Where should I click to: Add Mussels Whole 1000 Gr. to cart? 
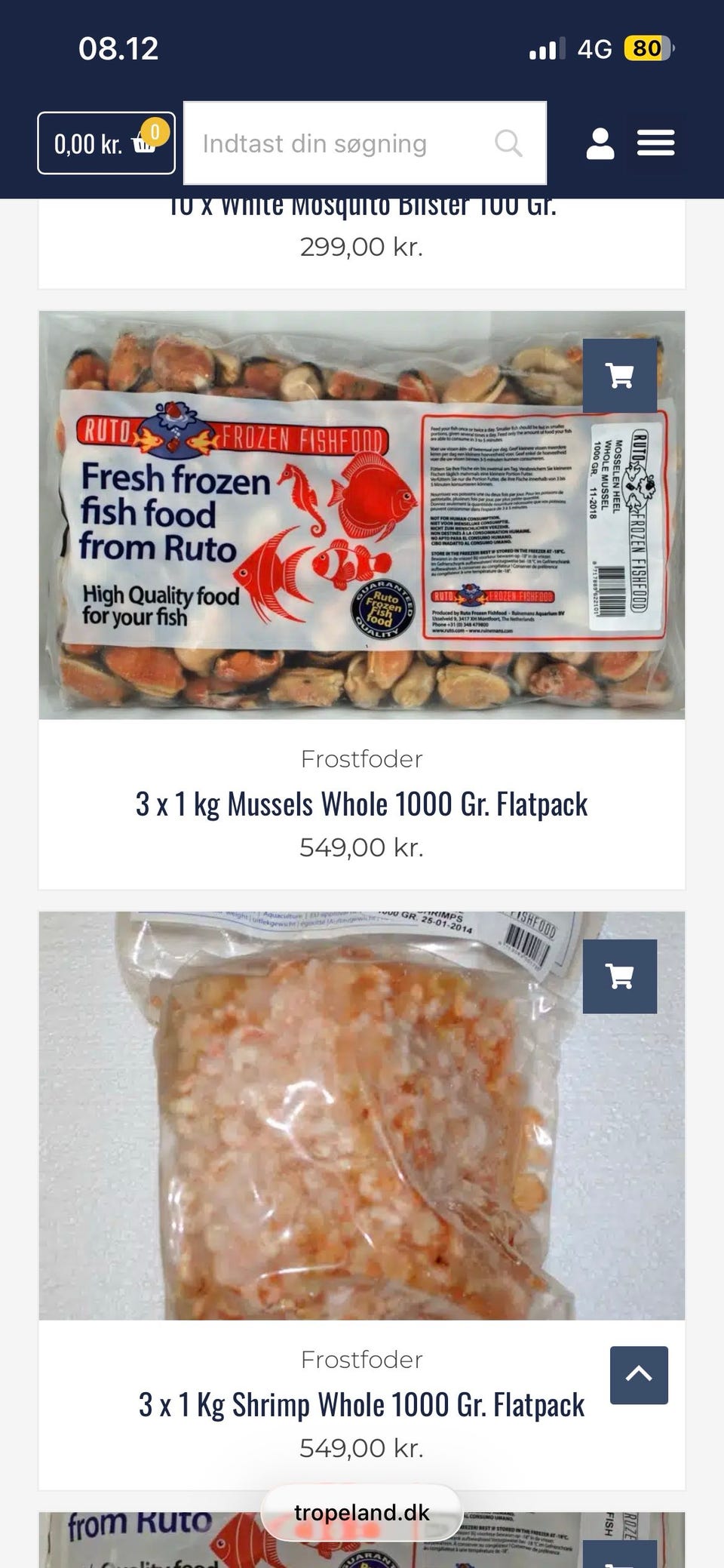click(x=620, y=376)
